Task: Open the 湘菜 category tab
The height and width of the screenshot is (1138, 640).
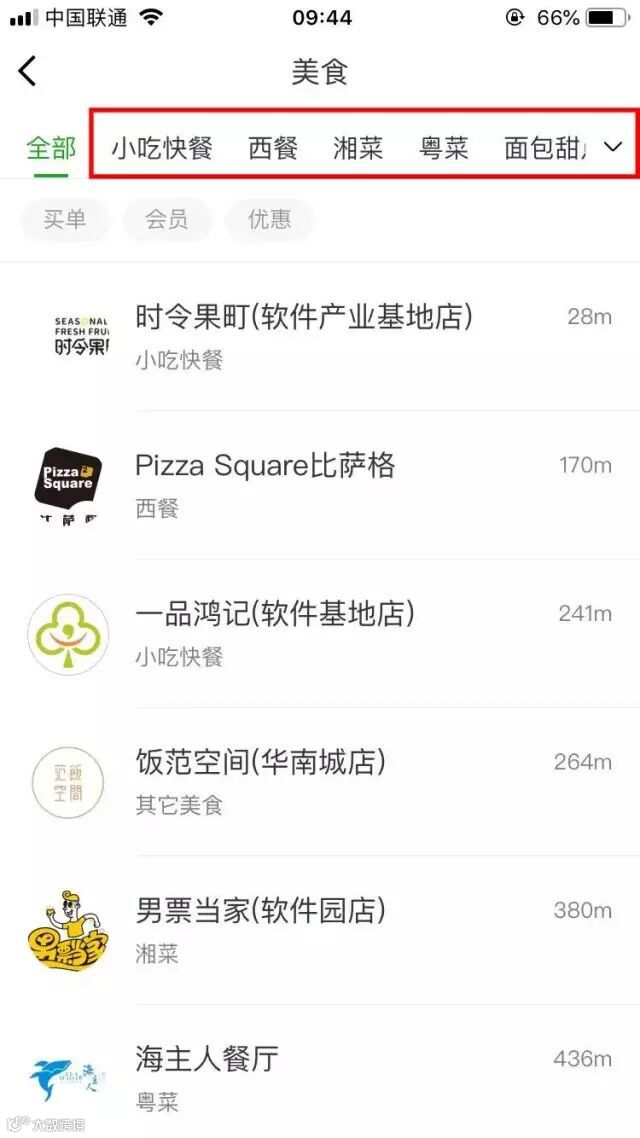Action: pos(358,149)
